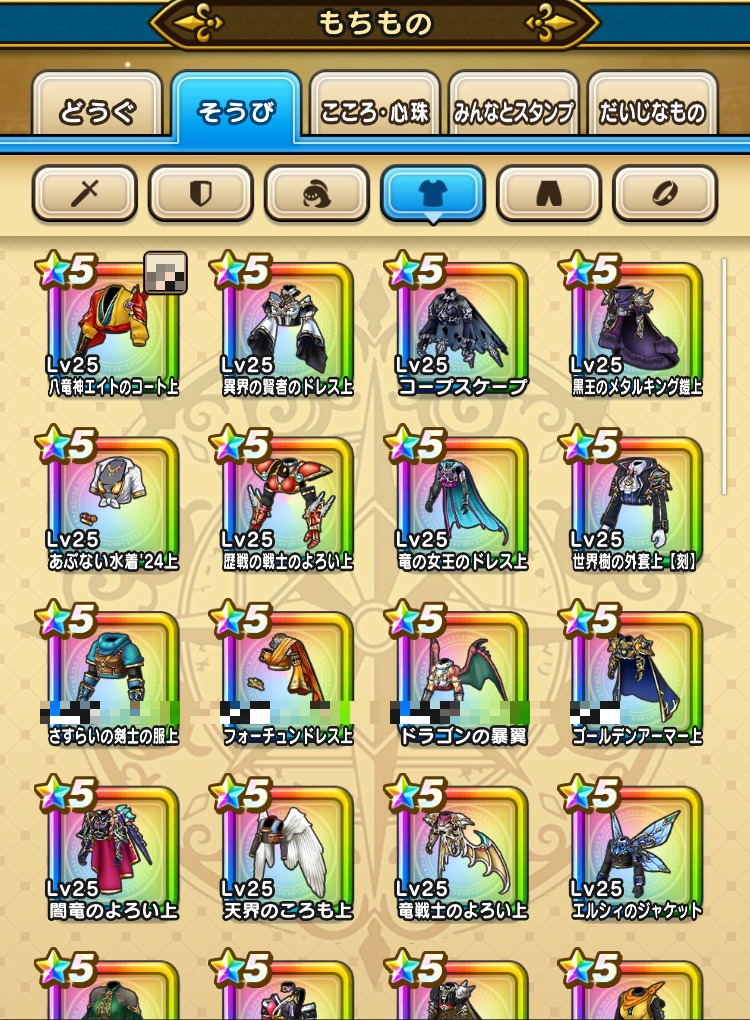Open 異界の賢者のドレス上 details
This screenshot has height=1020, width=750.
tap(288, 328)
